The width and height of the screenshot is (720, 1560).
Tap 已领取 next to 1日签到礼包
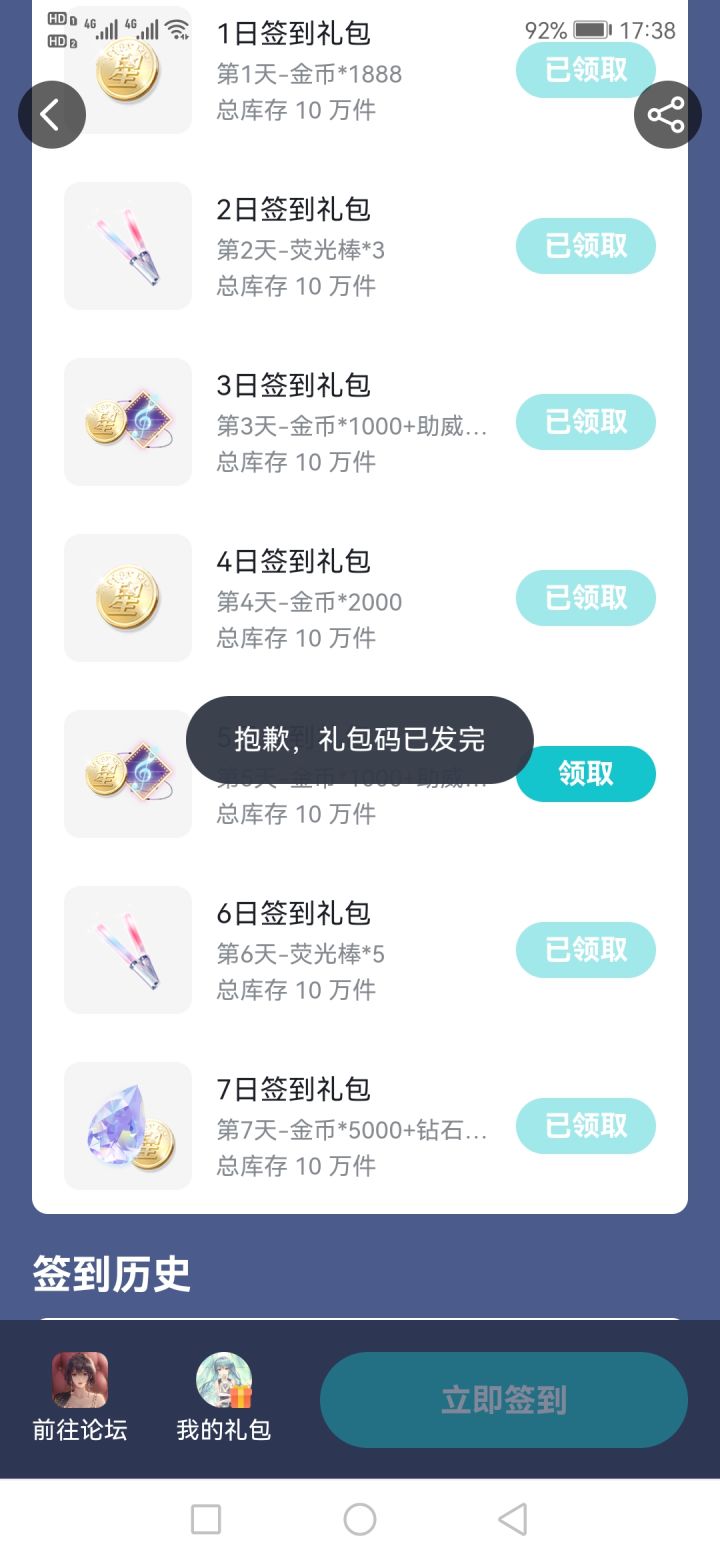coord(586,70)
